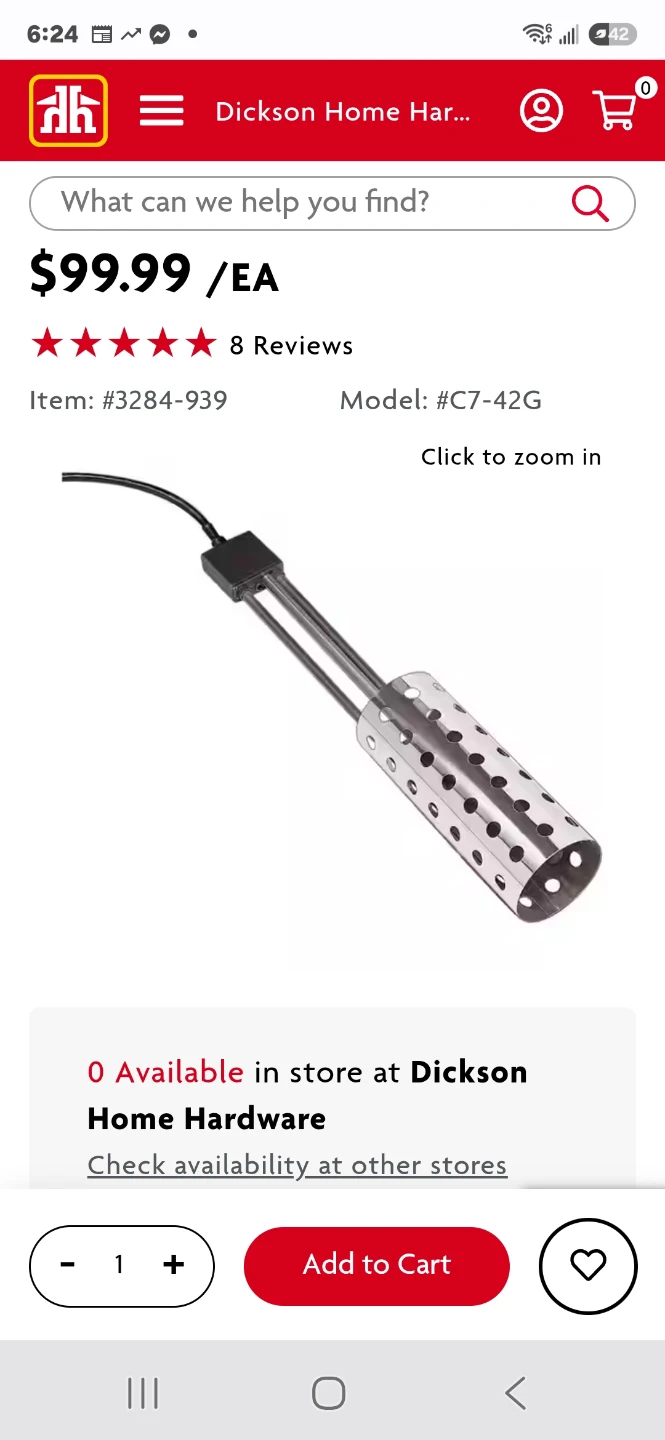Tap the red search magnifier icon

coord(590,203)
